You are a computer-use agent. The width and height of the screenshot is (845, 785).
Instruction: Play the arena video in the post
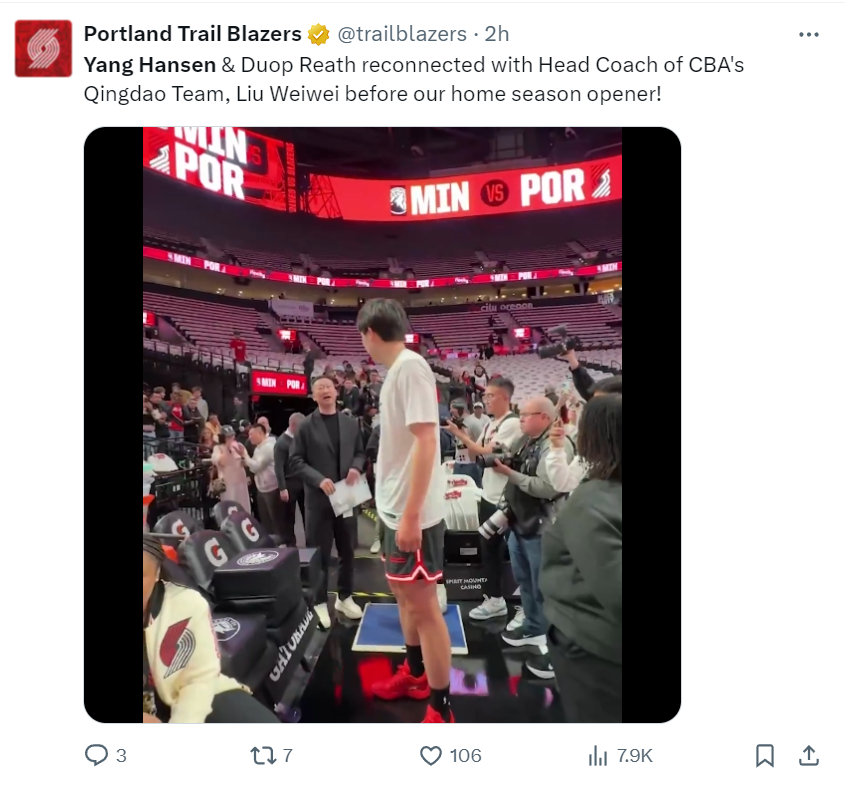(382, 424)
